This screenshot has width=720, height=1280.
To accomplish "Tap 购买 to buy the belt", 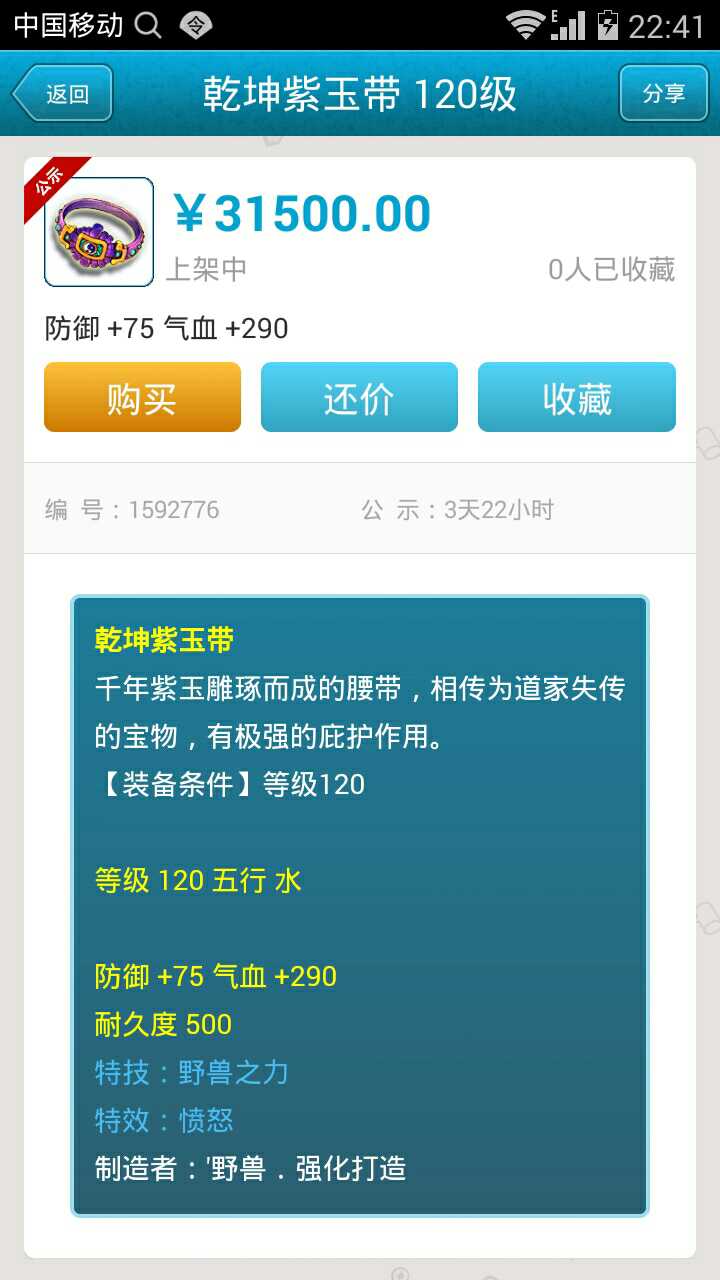I will (142, 398).
